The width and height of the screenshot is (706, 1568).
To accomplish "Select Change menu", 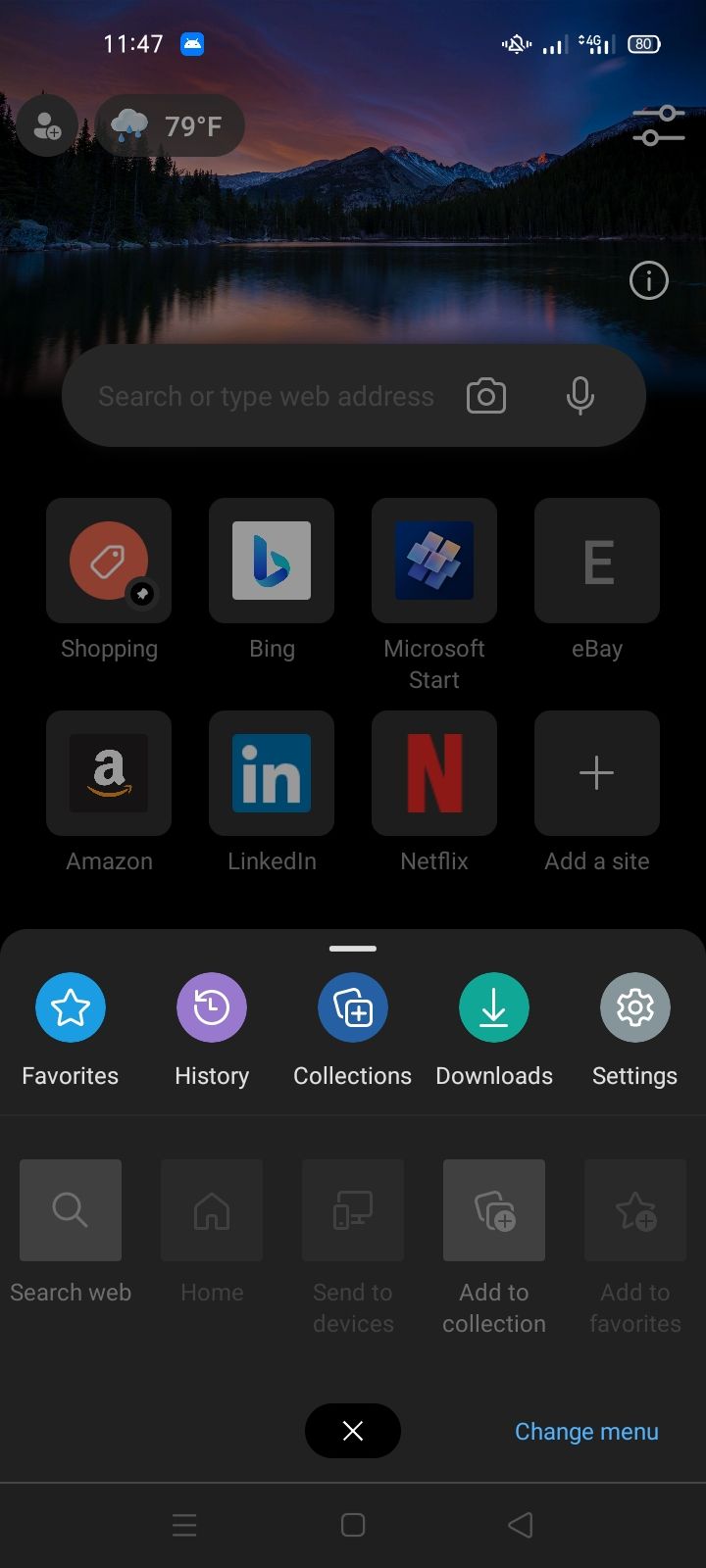I will pos(585,1431).
